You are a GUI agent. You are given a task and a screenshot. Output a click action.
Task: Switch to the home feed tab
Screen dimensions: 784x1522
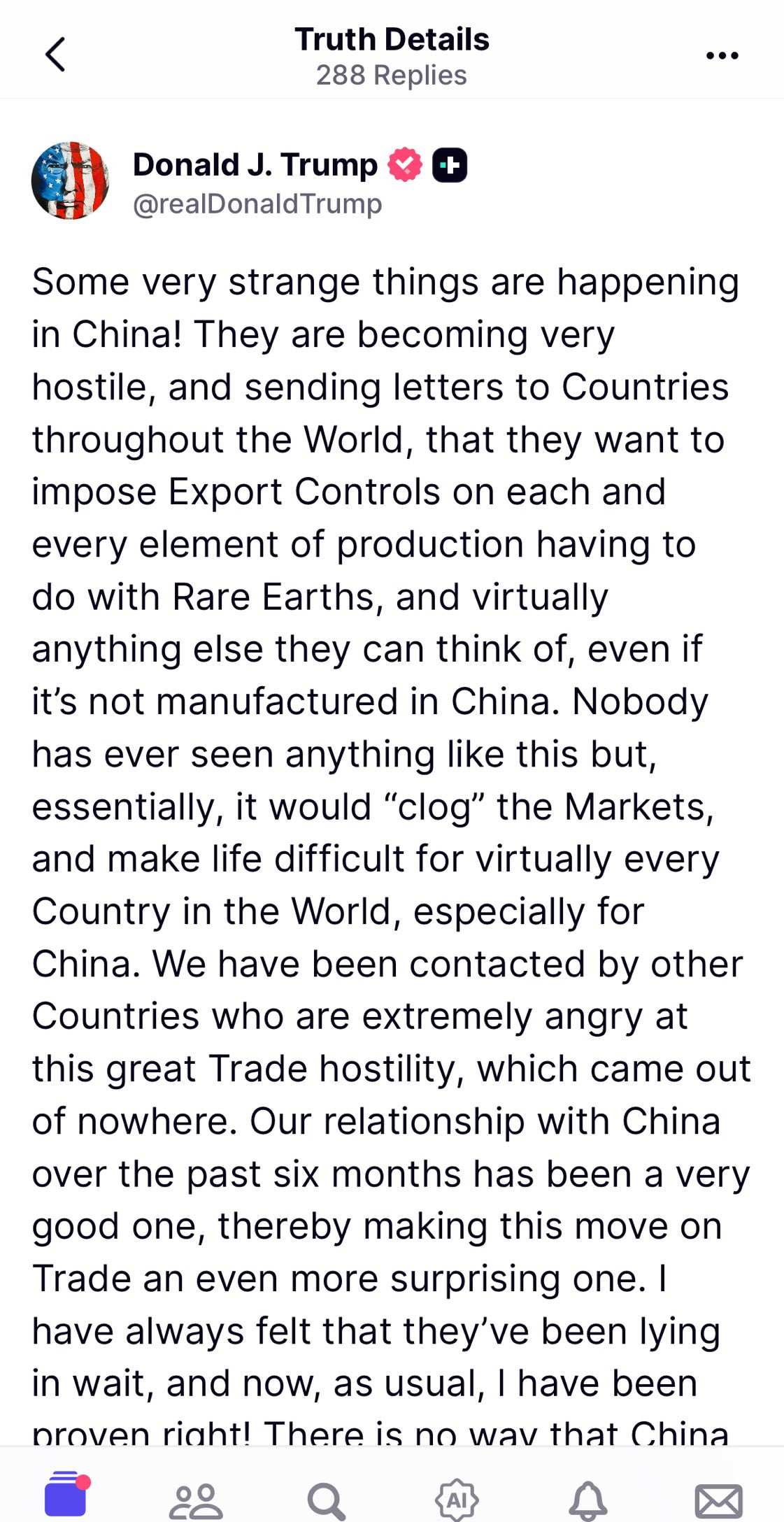[x=66, y=1493]
